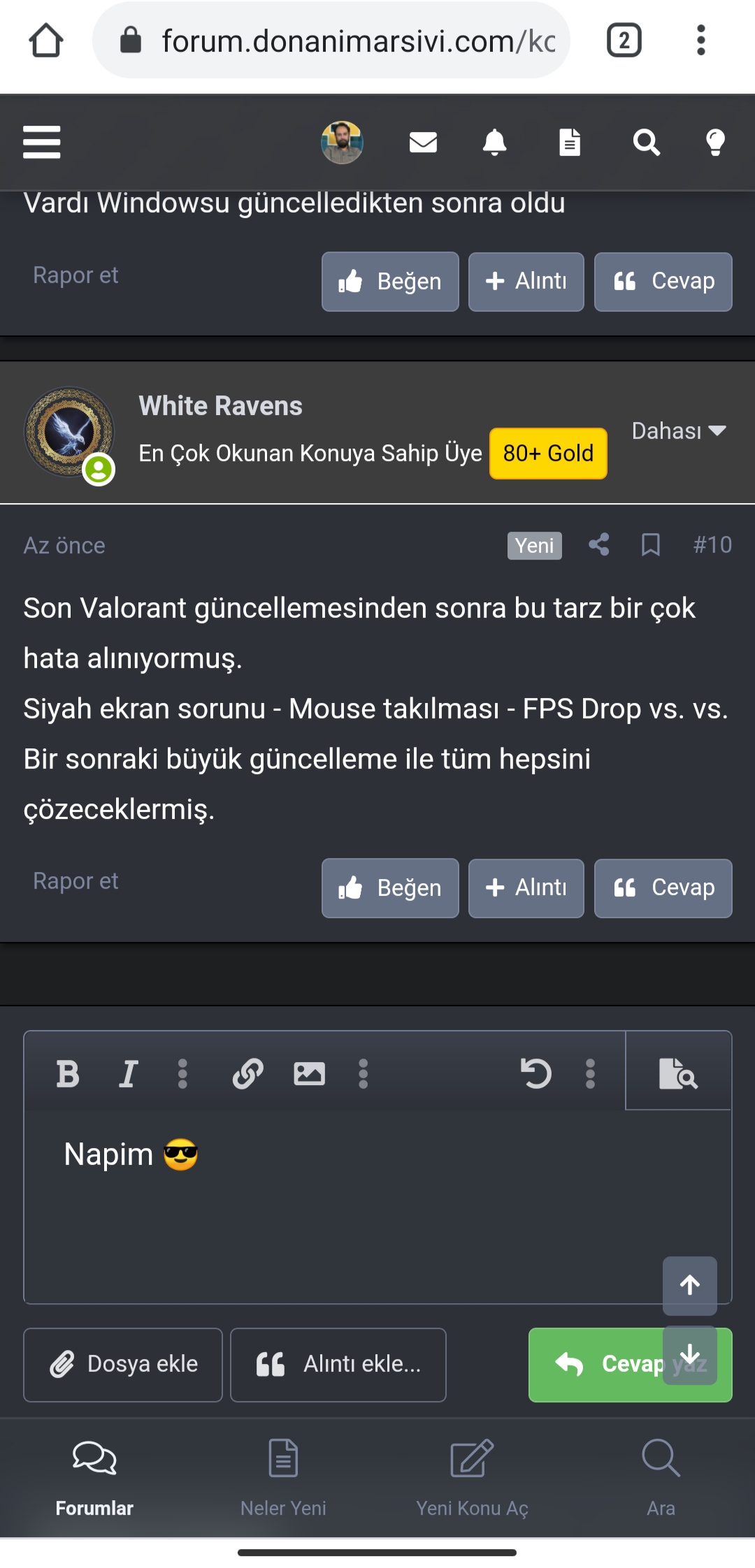Apply bold formatting in editor
Image resolution: width=755 pixels, height=1568 pixels.
coord(68,1073)
